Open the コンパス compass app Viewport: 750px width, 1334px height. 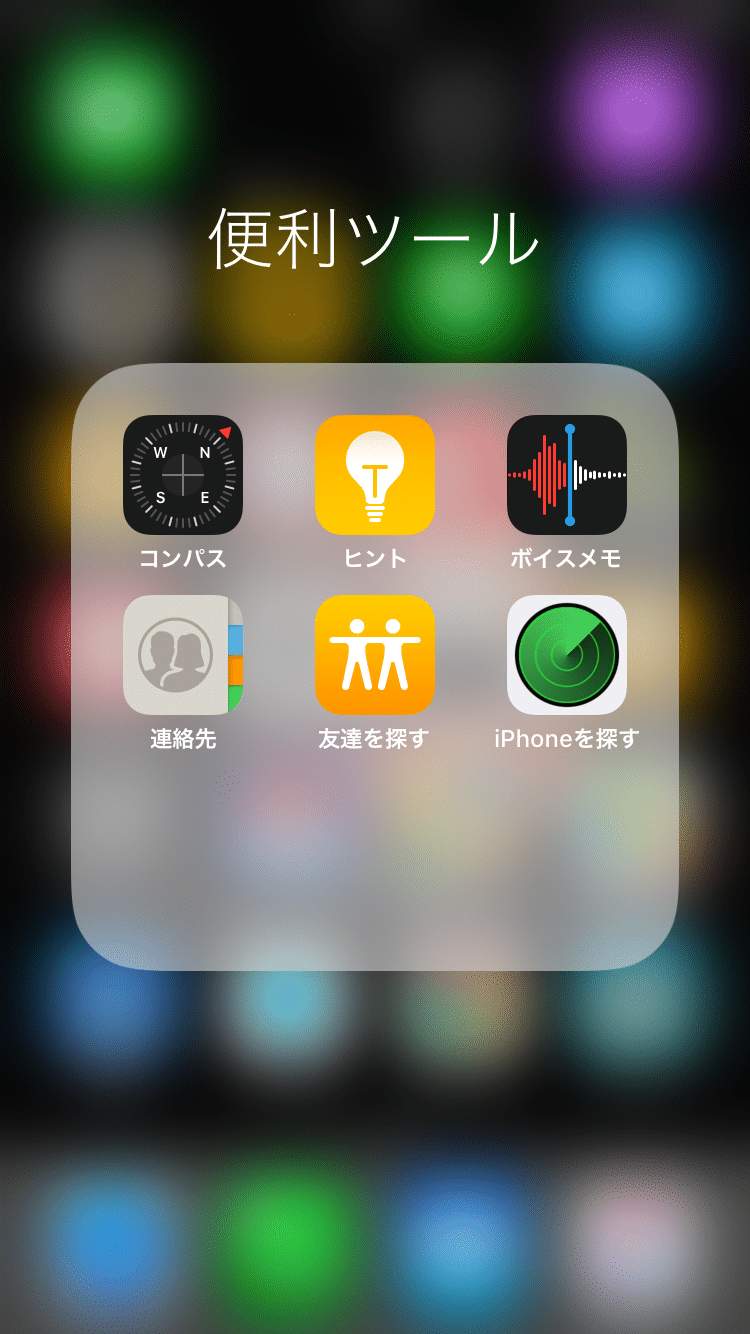pyautogui.click(x=183, y=475)
